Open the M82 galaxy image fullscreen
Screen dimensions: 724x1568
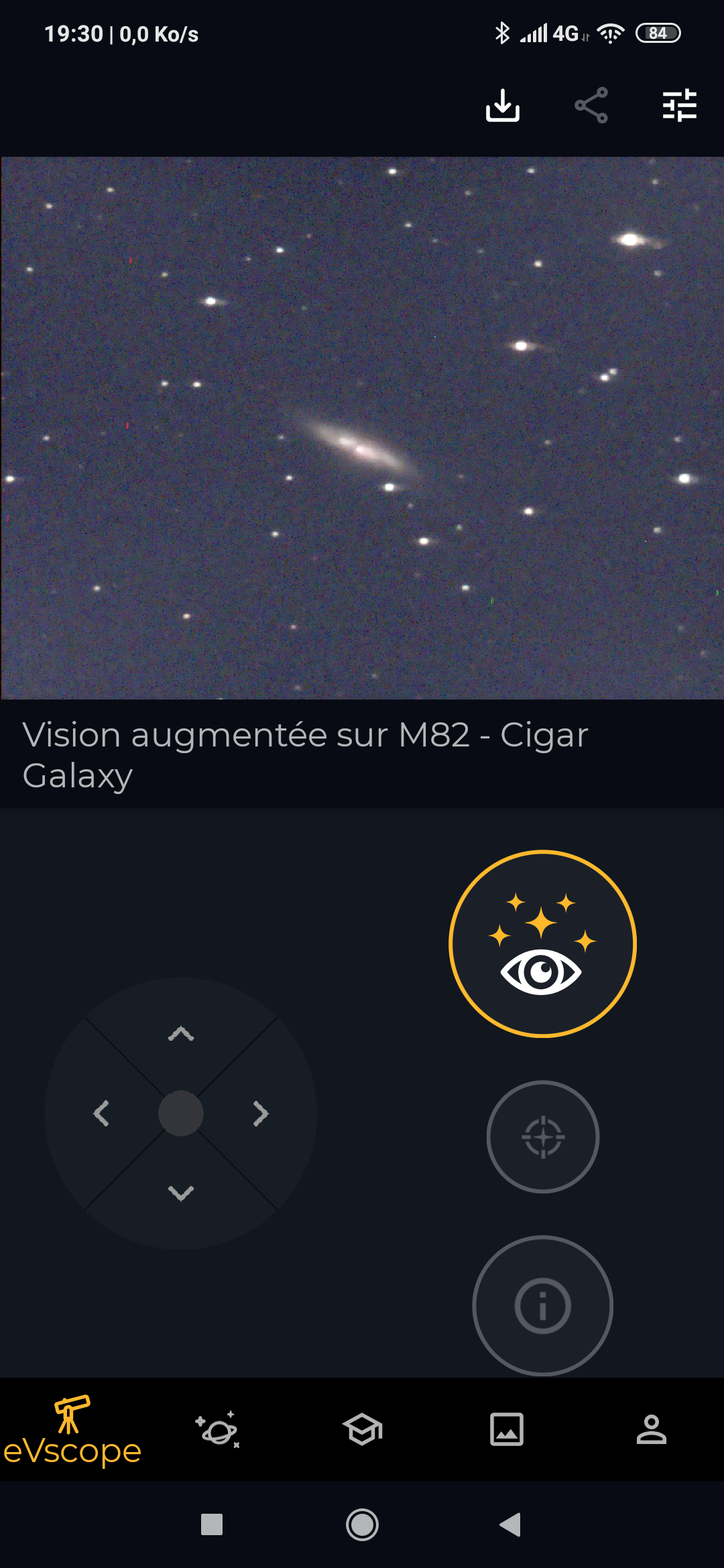tap(362, 428)
